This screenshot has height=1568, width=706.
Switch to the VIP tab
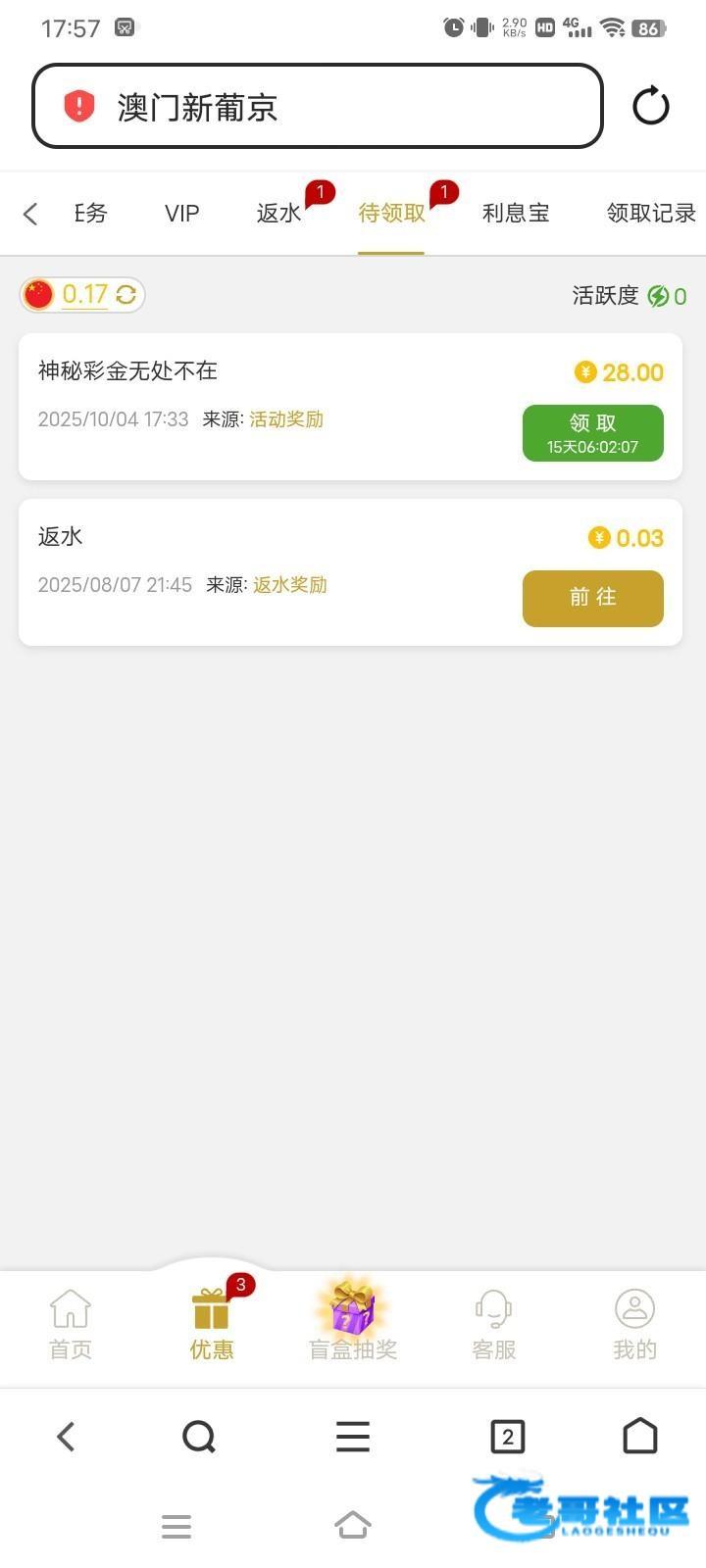[181, 214]
